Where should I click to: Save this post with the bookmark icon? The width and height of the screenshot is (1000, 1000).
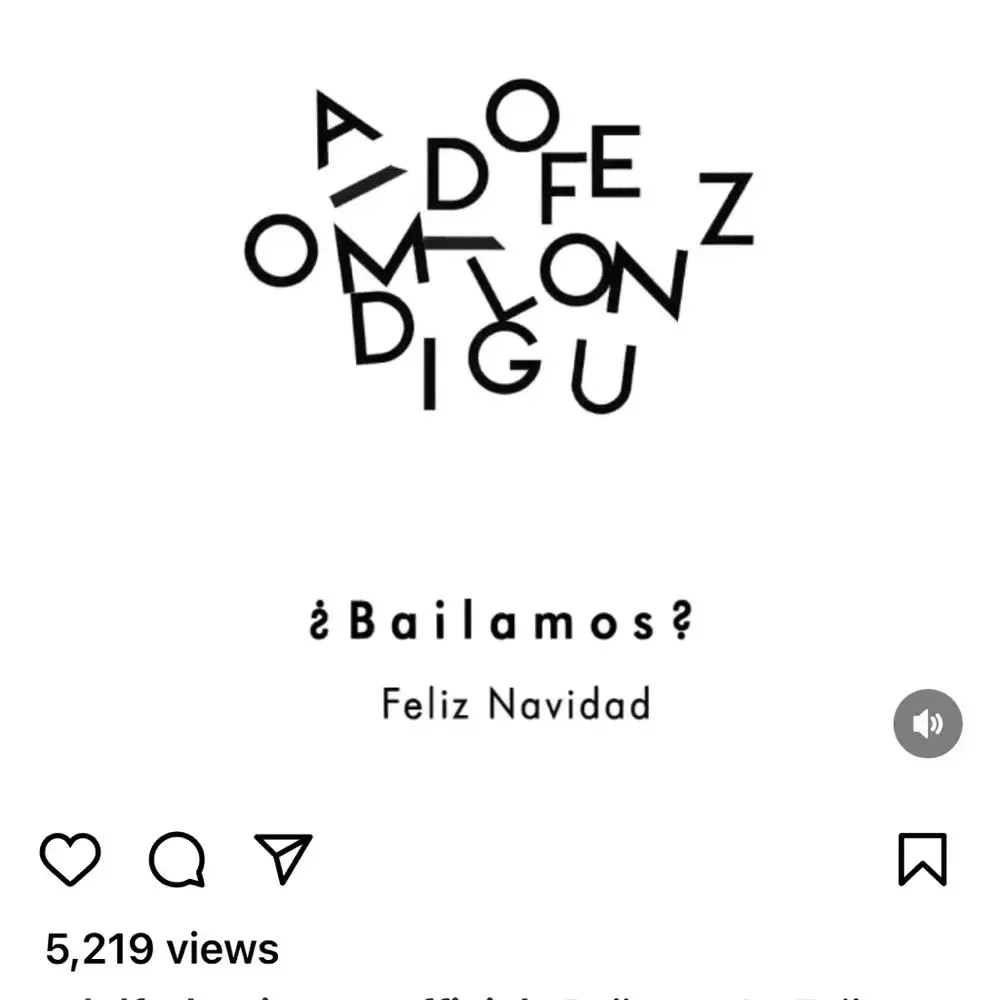coord(921,859)
